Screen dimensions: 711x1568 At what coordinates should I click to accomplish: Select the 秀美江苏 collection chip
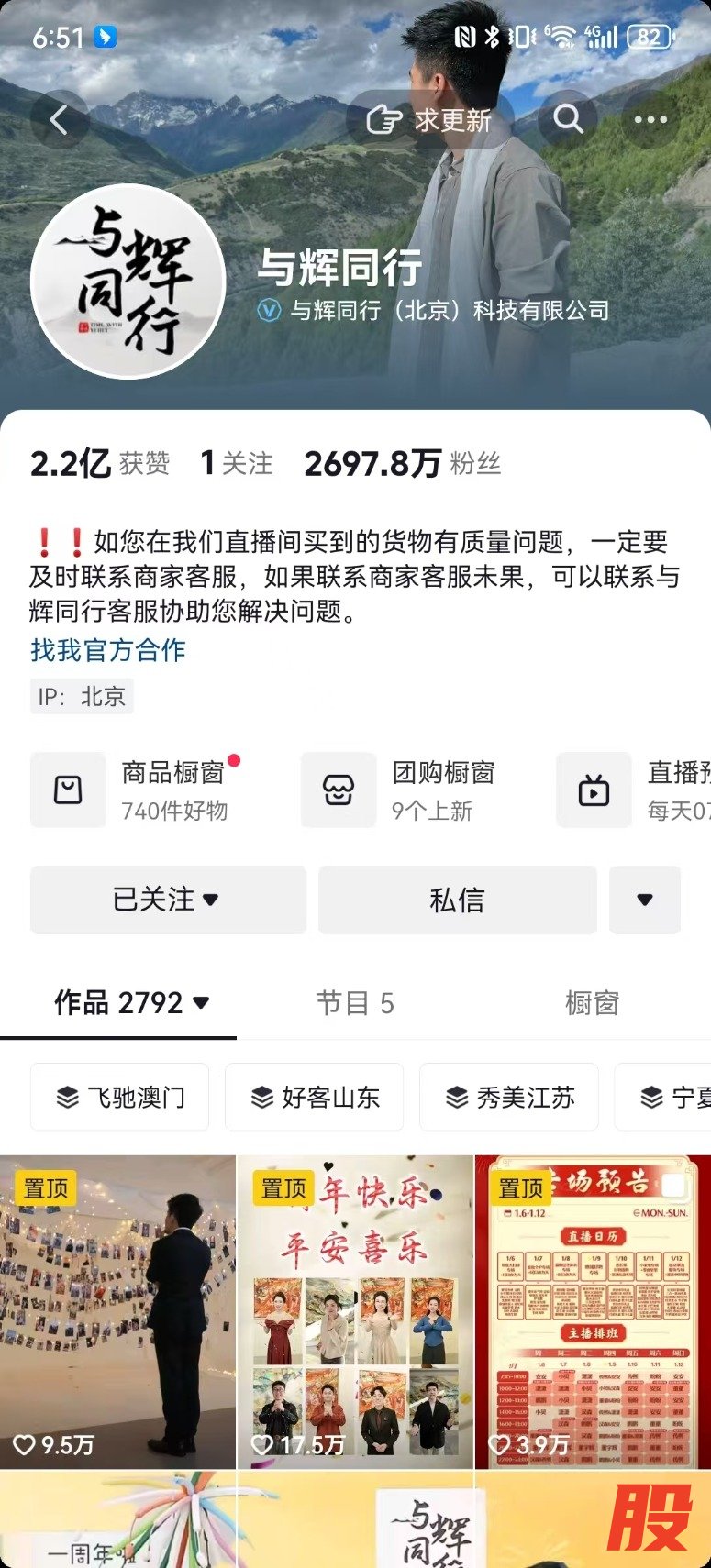tap(509, 1097)
